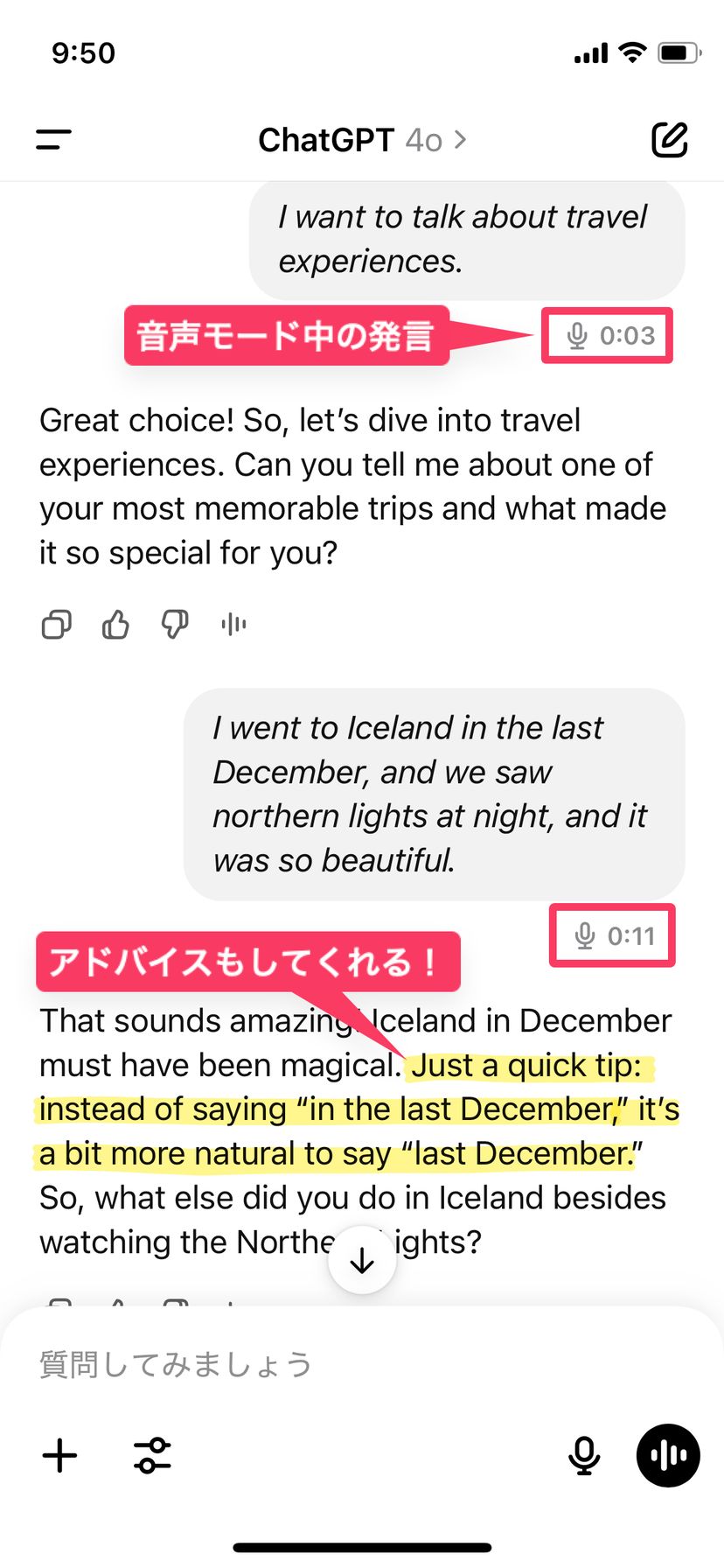
Task: Jump to the latest message
Action: 362,1260
